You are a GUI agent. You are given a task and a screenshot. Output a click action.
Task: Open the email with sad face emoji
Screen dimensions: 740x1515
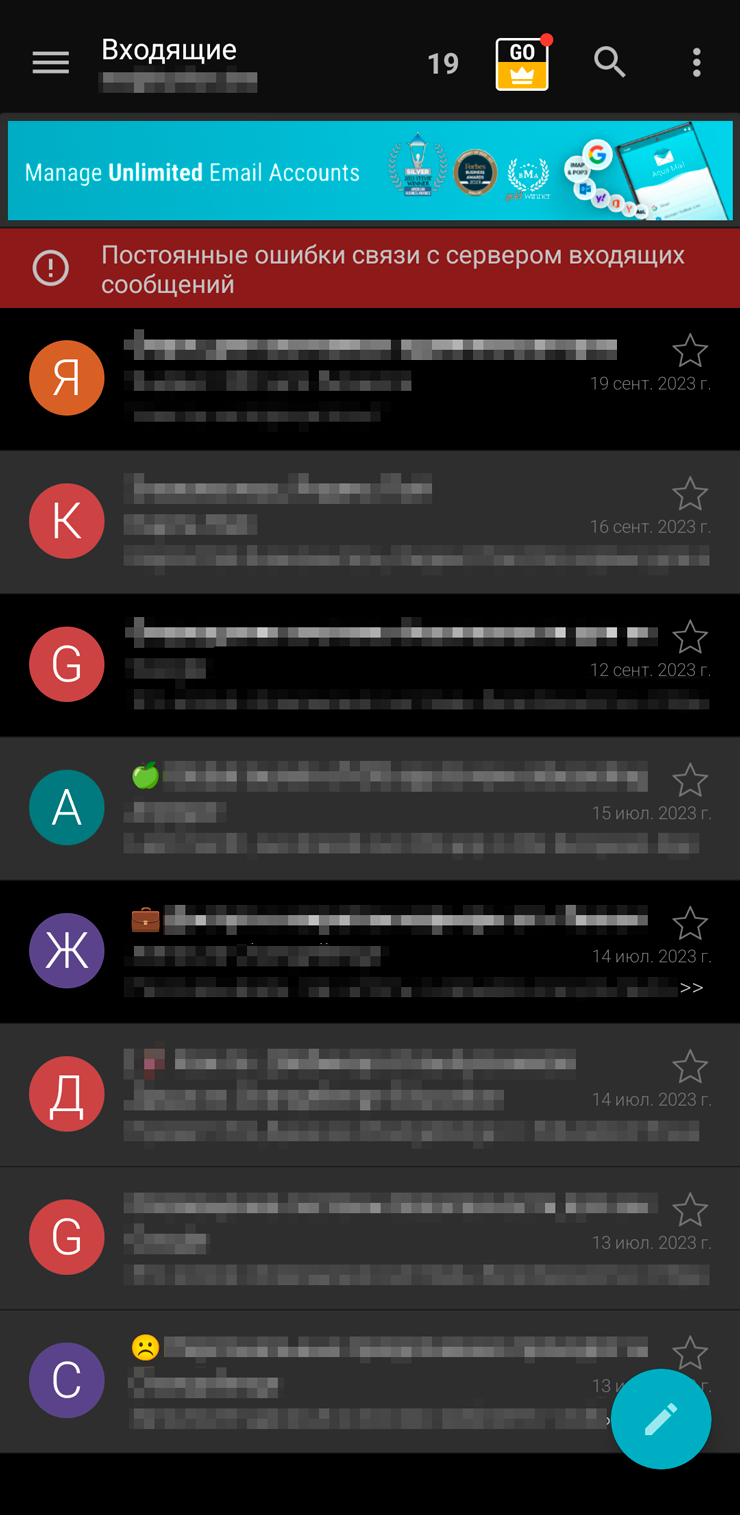click(370, 1381)
